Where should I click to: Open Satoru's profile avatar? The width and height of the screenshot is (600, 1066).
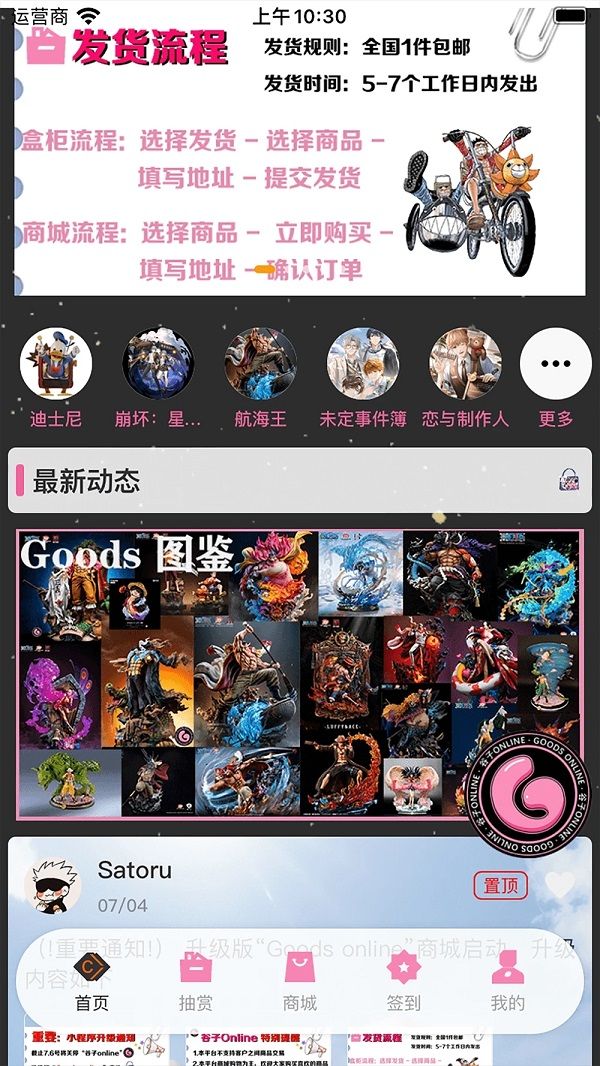[x=53, y=885]
